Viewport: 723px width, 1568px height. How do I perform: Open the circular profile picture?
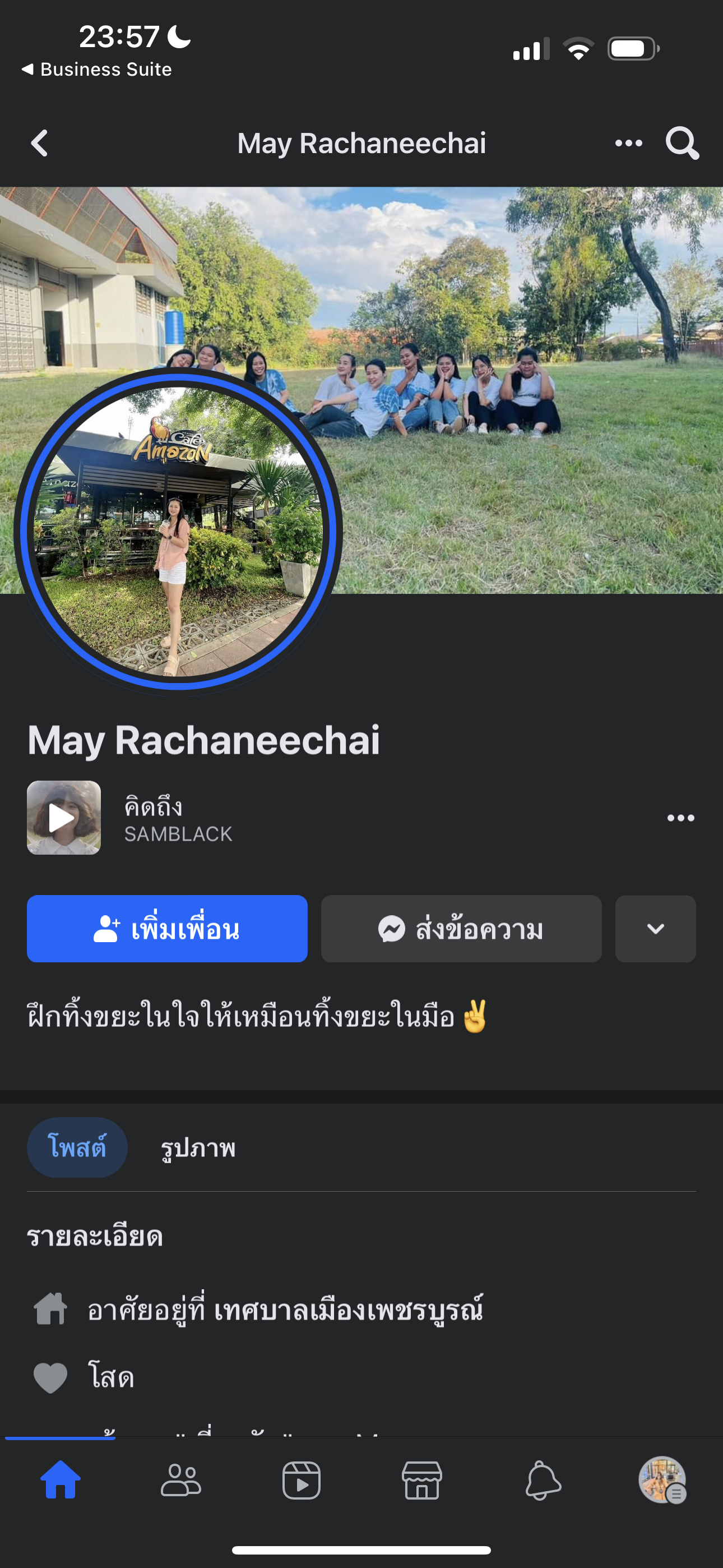(x=178, y=531)
